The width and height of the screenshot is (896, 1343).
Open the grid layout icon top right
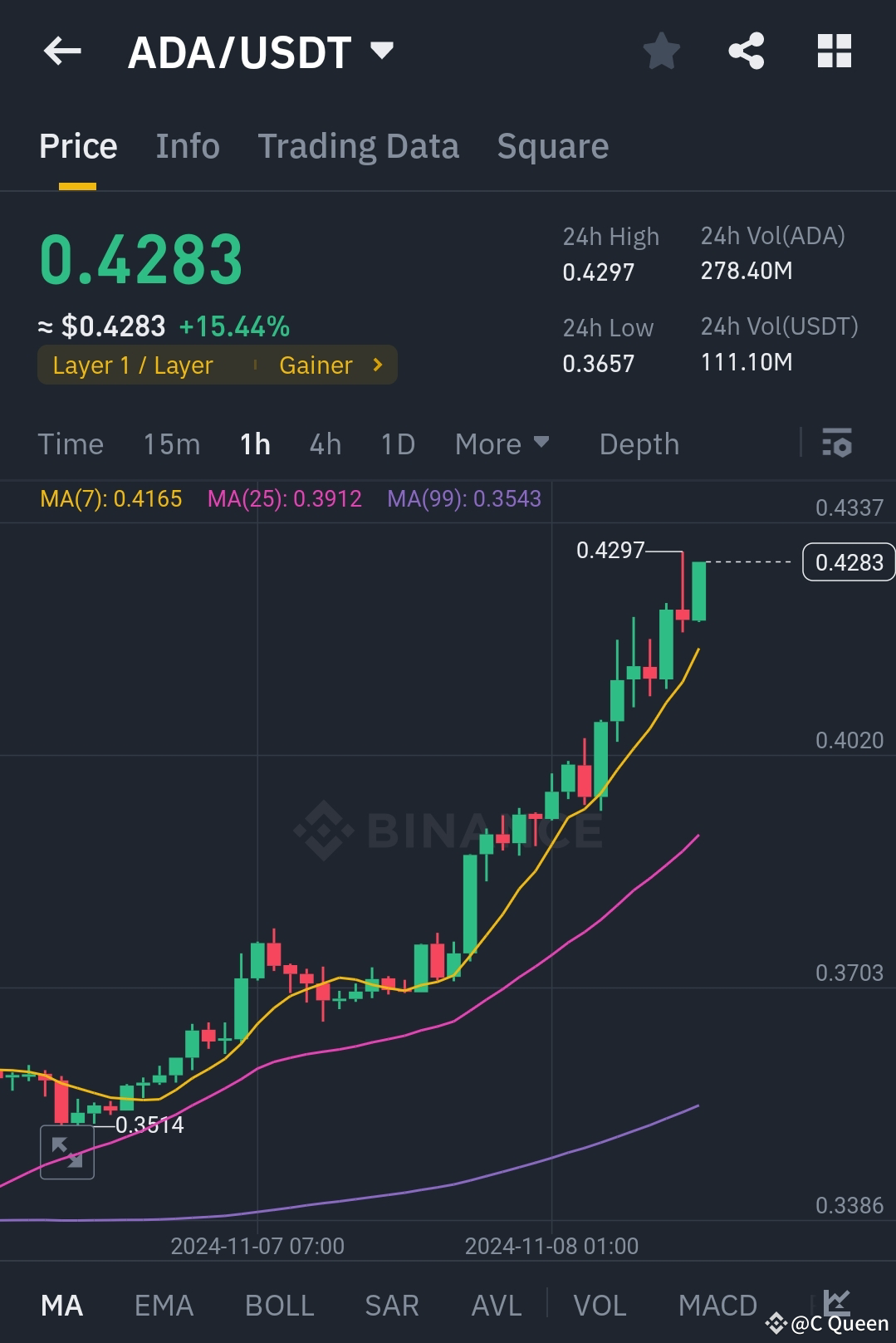[x=834, y=51]
